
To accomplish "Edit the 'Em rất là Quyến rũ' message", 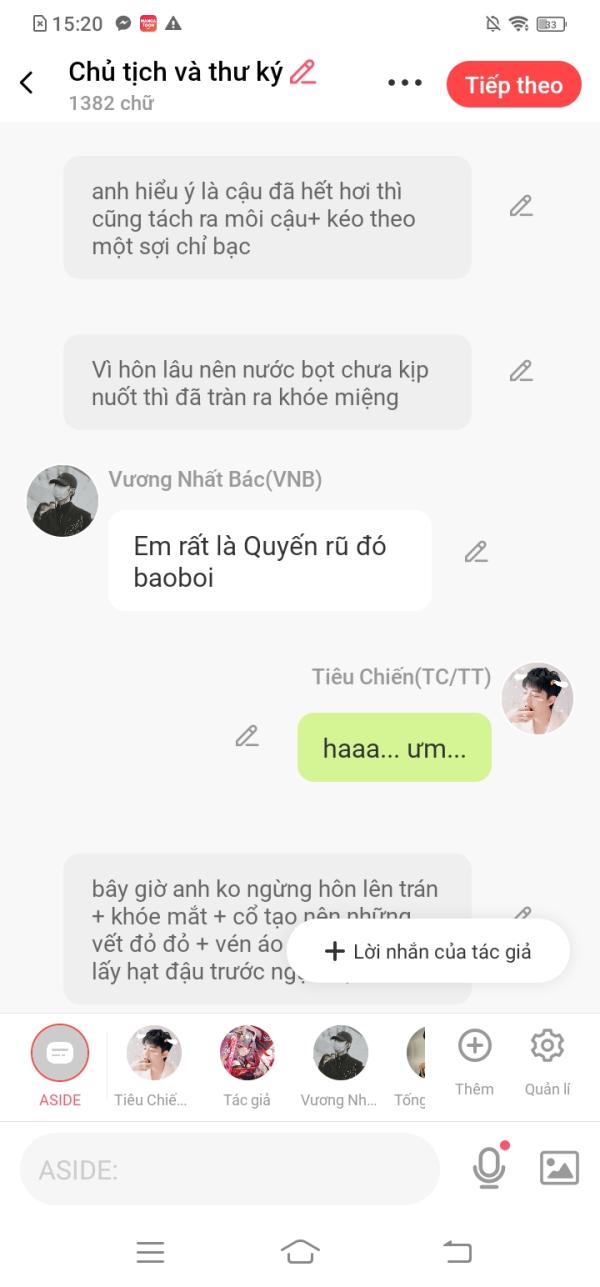I will tap(476, 552).
